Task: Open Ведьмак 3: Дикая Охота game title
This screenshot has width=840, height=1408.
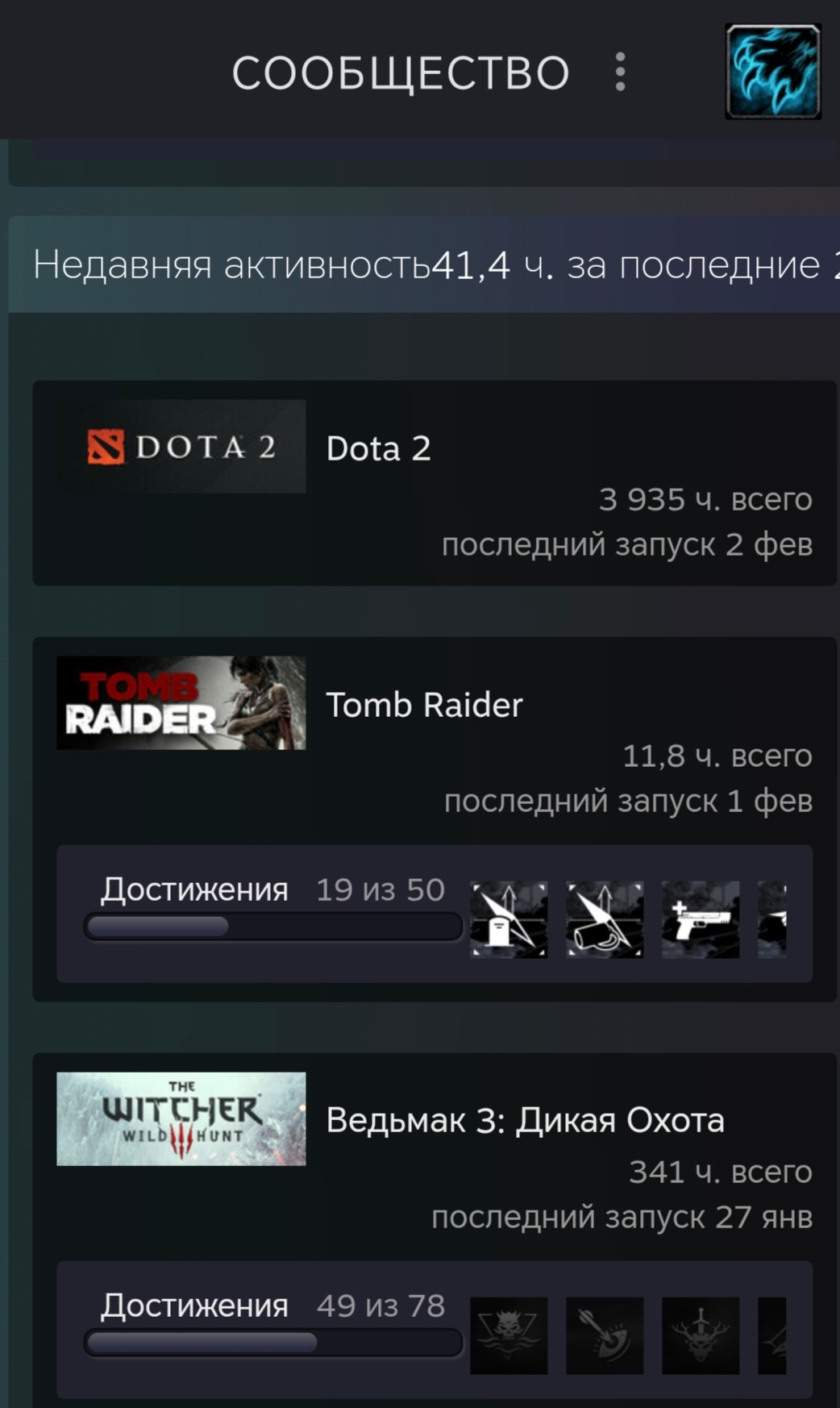Action: tap(525, 1120)
